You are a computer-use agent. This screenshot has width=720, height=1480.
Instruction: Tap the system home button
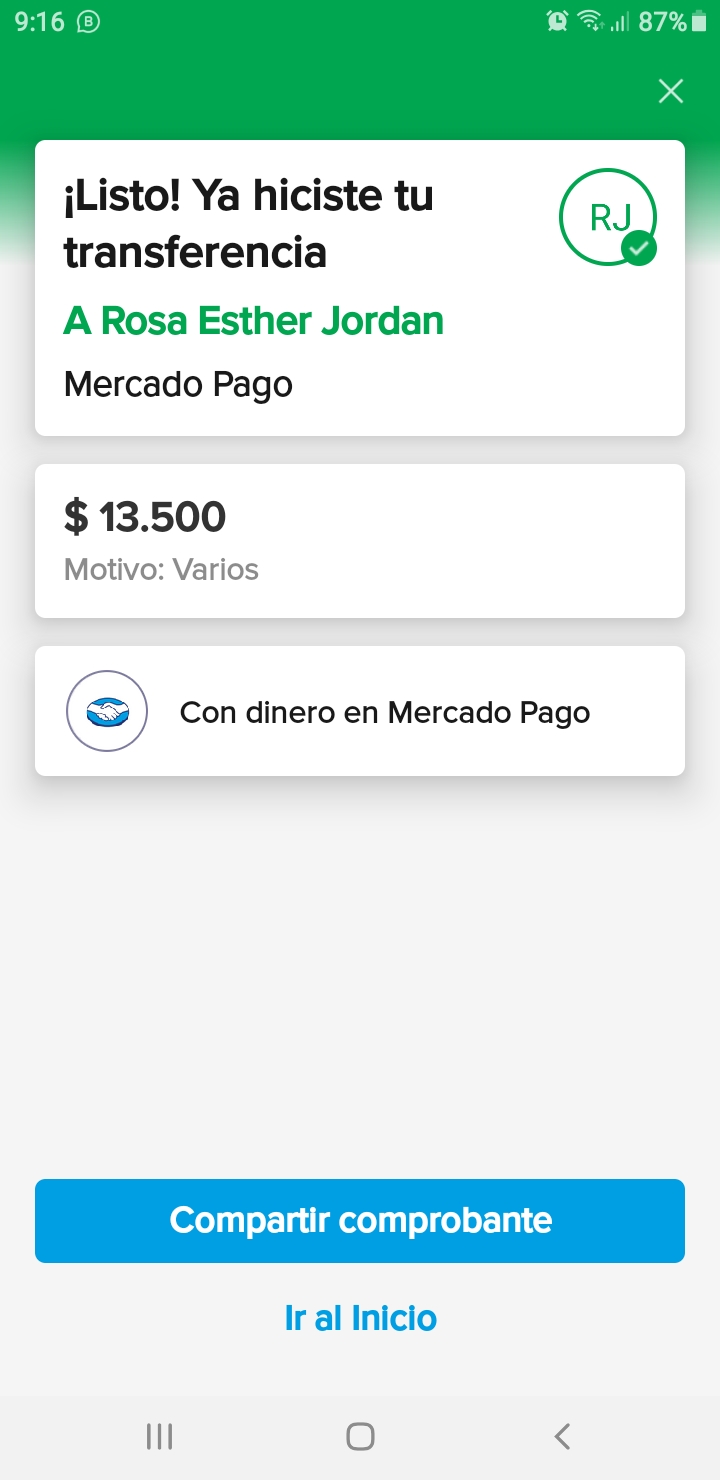[x=360, y=1437]
